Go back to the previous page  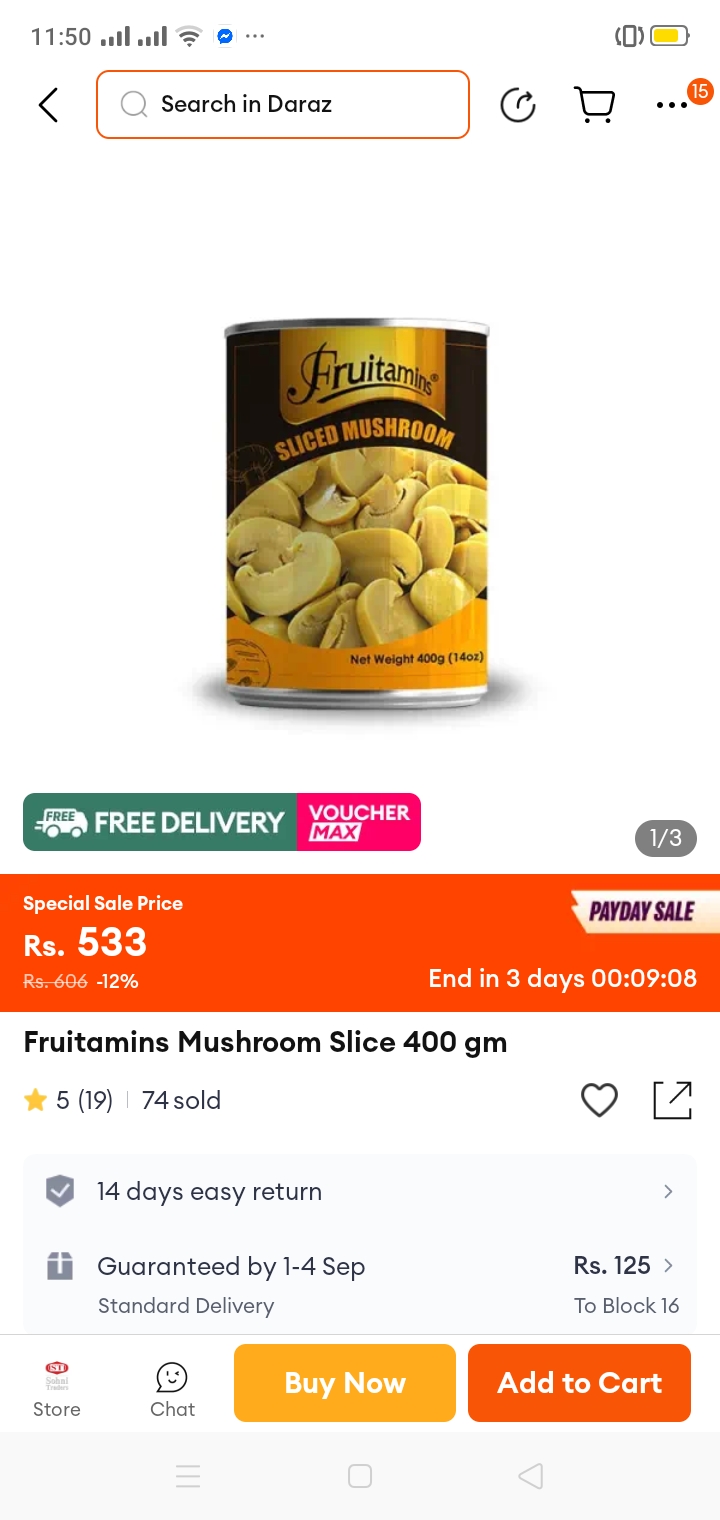pos(48,104)
